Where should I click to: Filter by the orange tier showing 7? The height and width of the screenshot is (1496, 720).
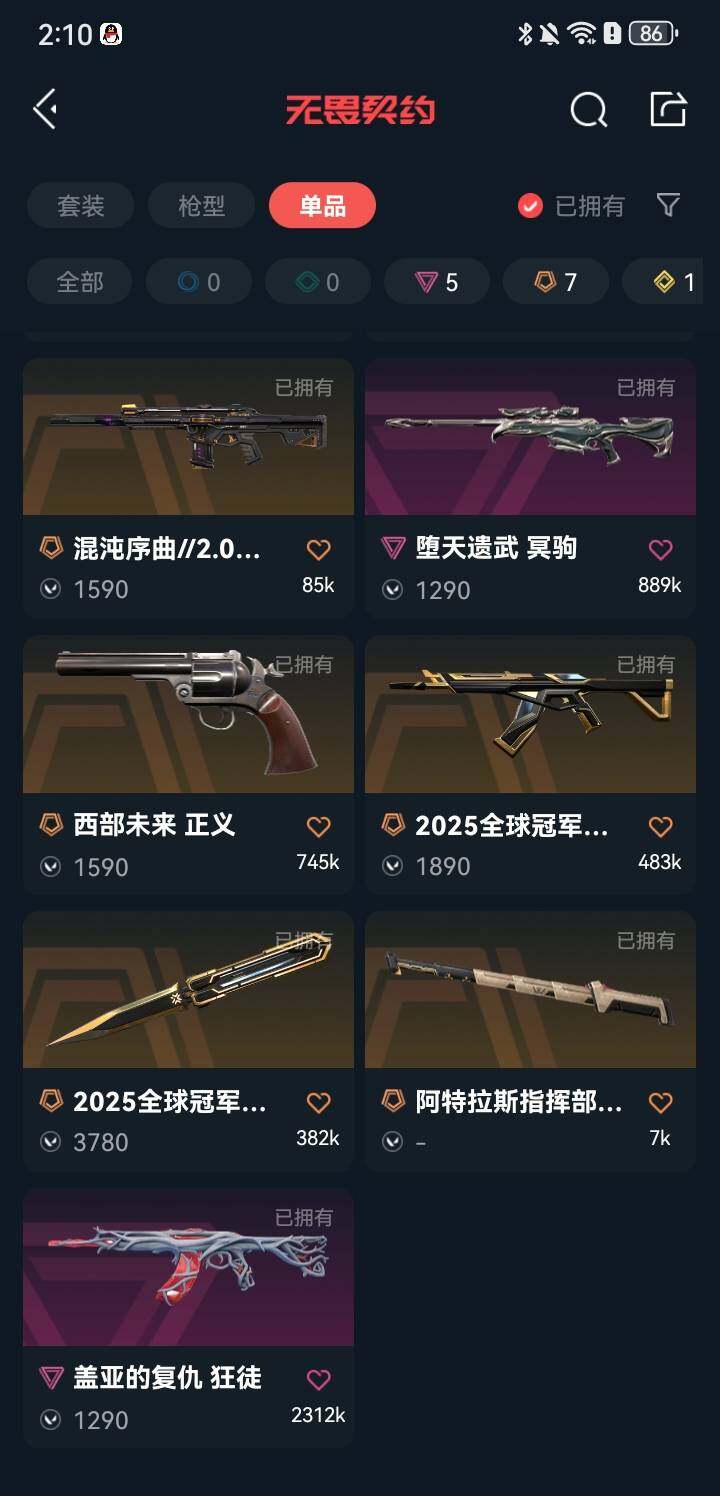pos(555,282)
